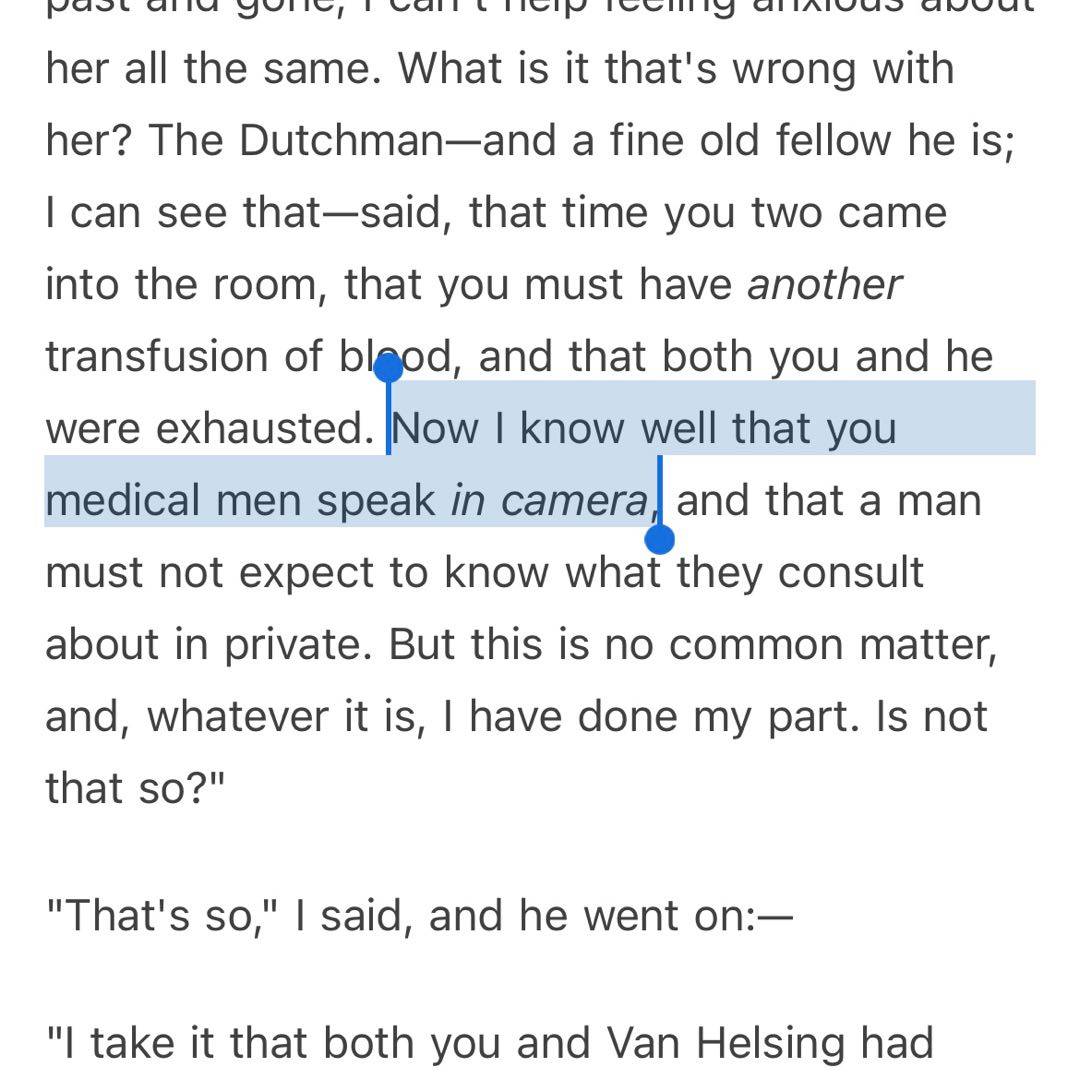Tap the selection end handle after "camera"
Viewport: 1080px width, 1080px height.
coord(660,539)
